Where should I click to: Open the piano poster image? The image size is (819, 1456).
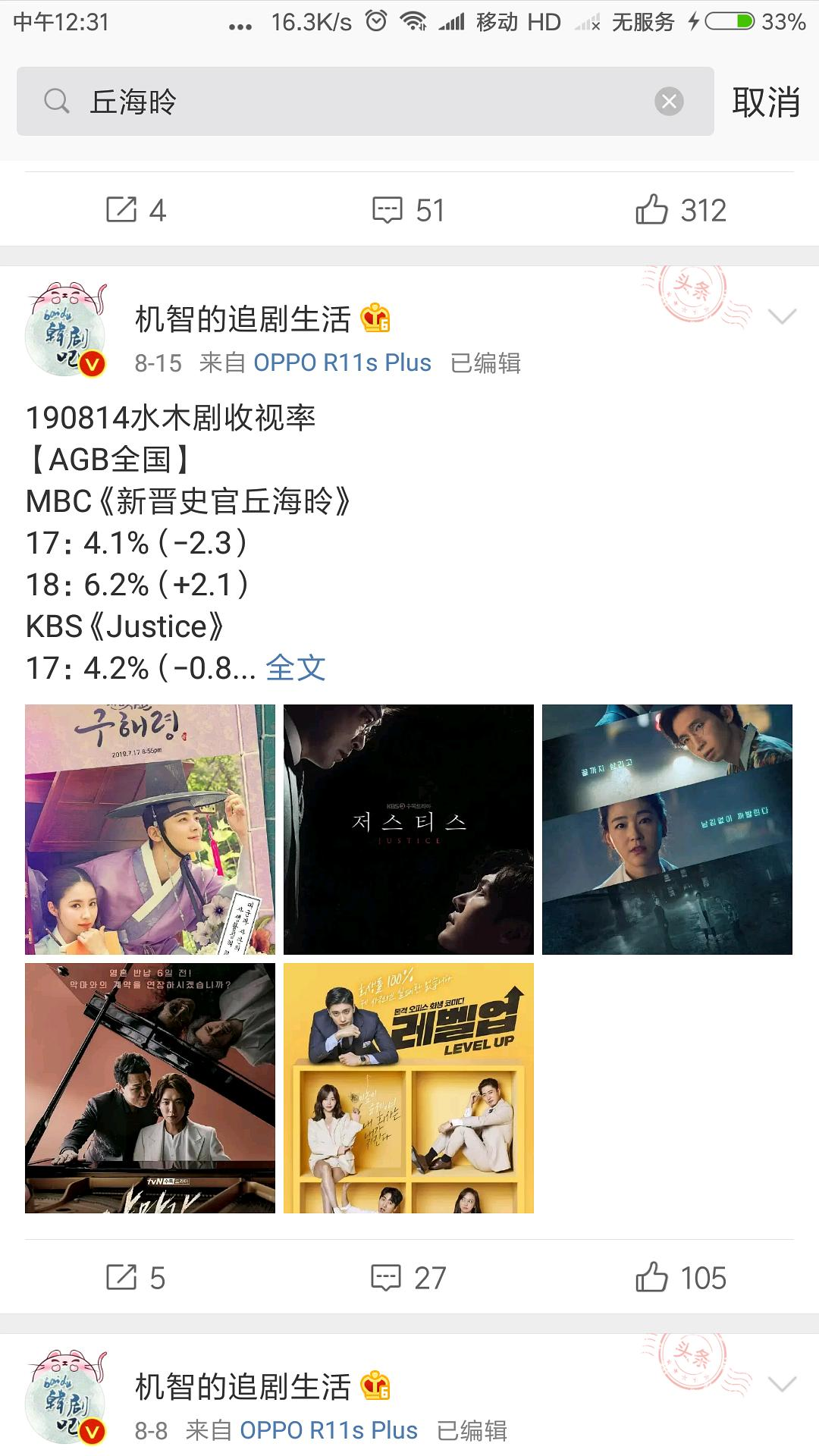pos(150,1088)
